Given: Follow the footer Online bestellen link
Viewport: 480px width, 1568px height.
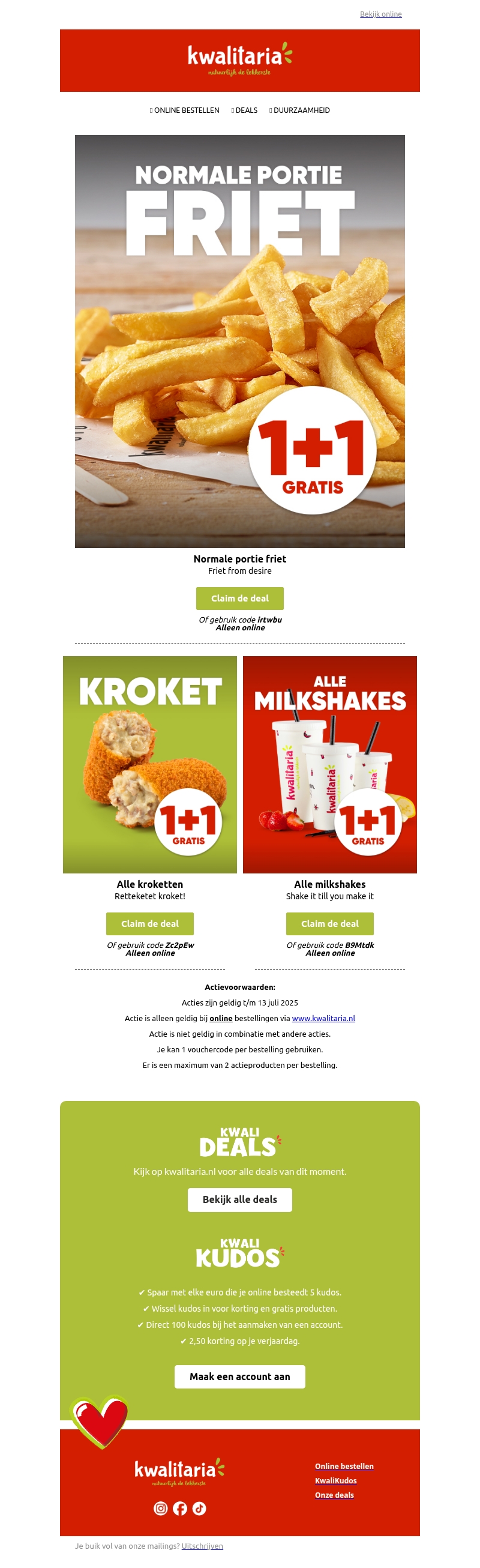Looking at the screenshot, I should pos(344,1466).
